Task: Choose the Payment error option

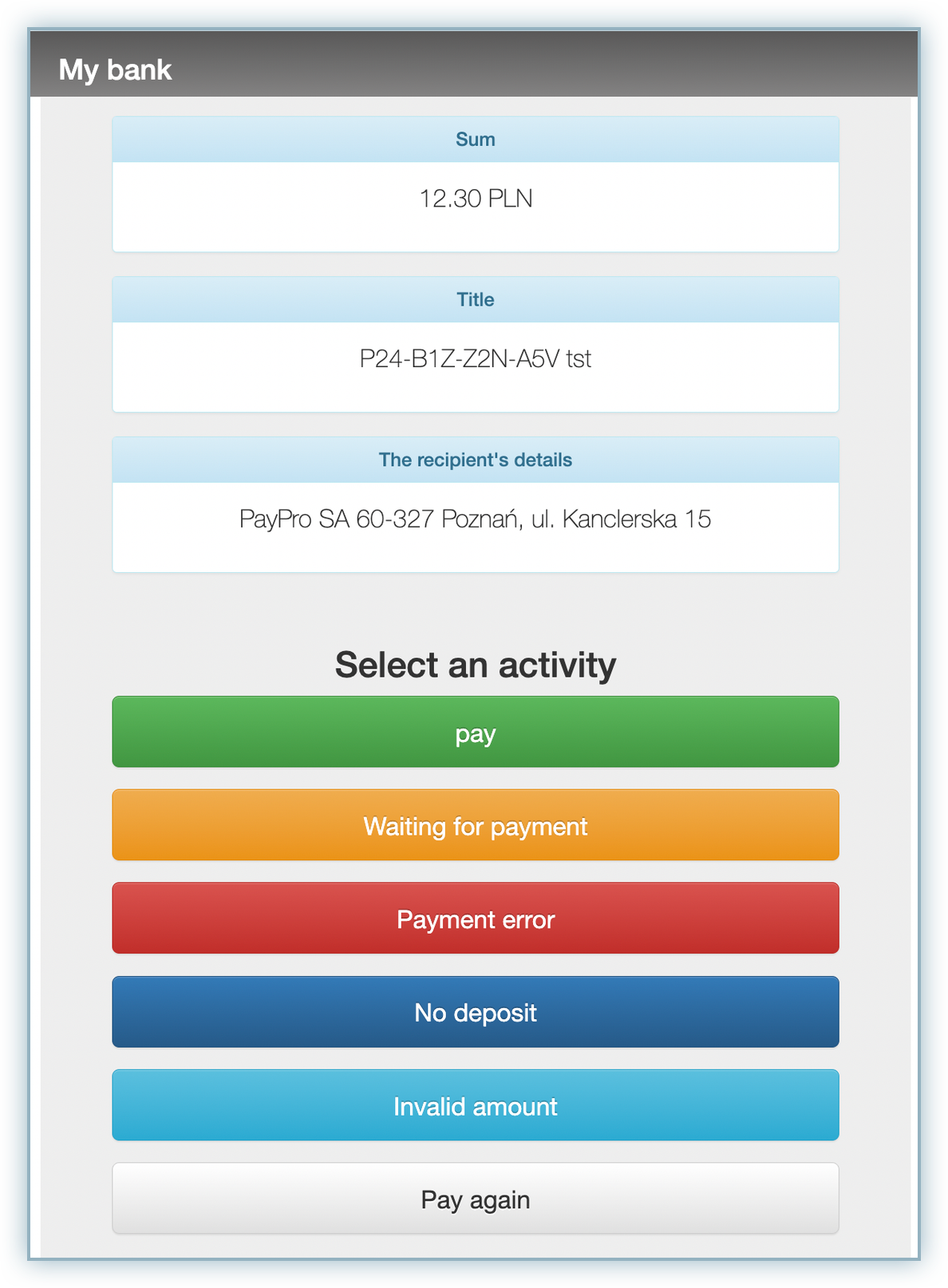Action: pyautogui.click(x=475, y=919)
